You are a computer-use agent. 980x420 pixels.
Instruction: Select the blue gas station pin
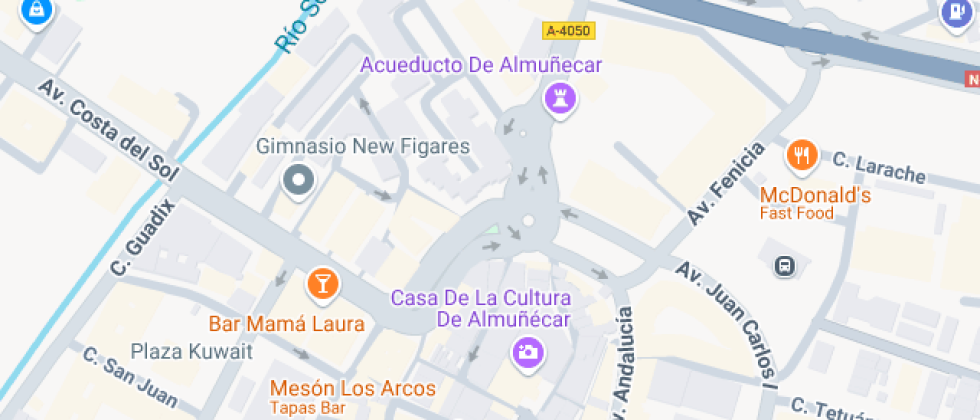(x=955, y=10)
